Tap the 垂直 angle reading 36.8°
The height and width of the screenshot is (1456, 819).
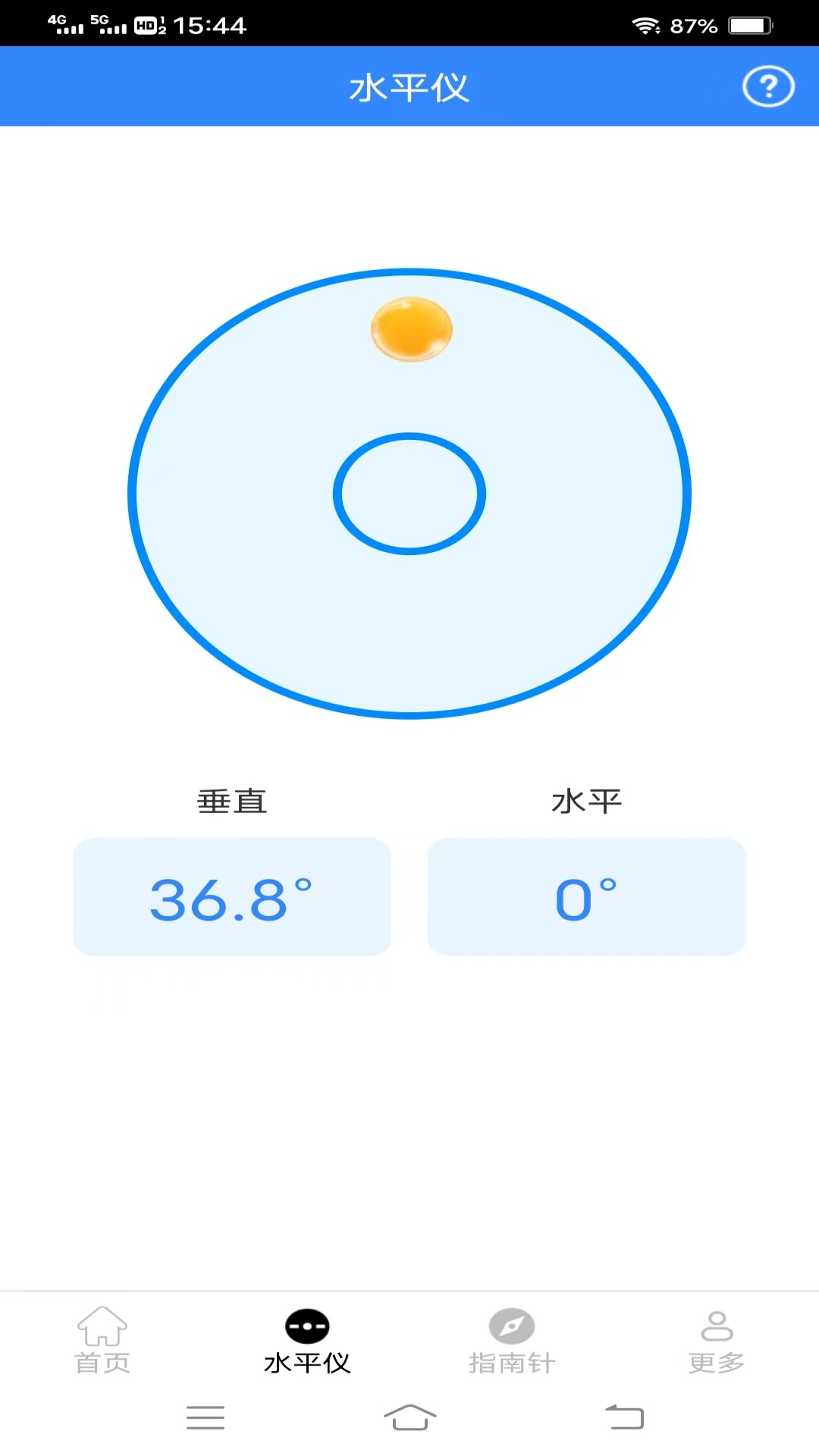click(x=232, y=896)
